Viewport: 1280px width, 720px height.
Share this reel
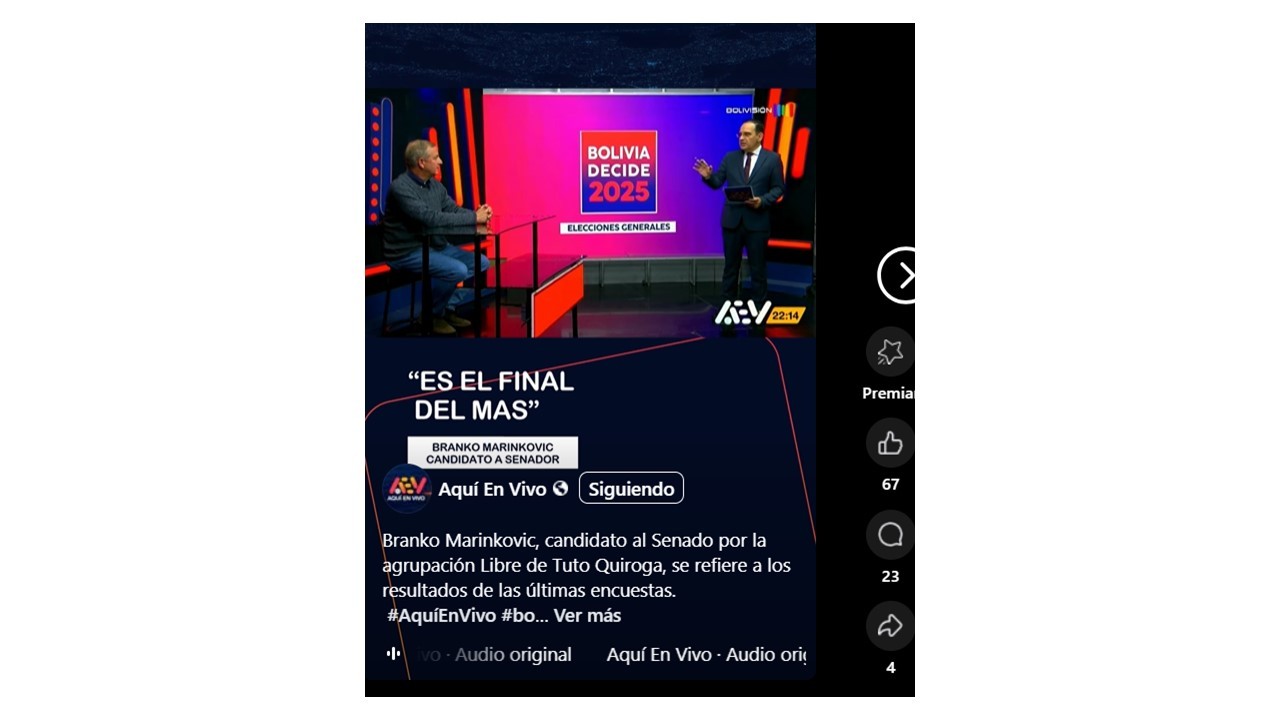click(x=890, y=626)
